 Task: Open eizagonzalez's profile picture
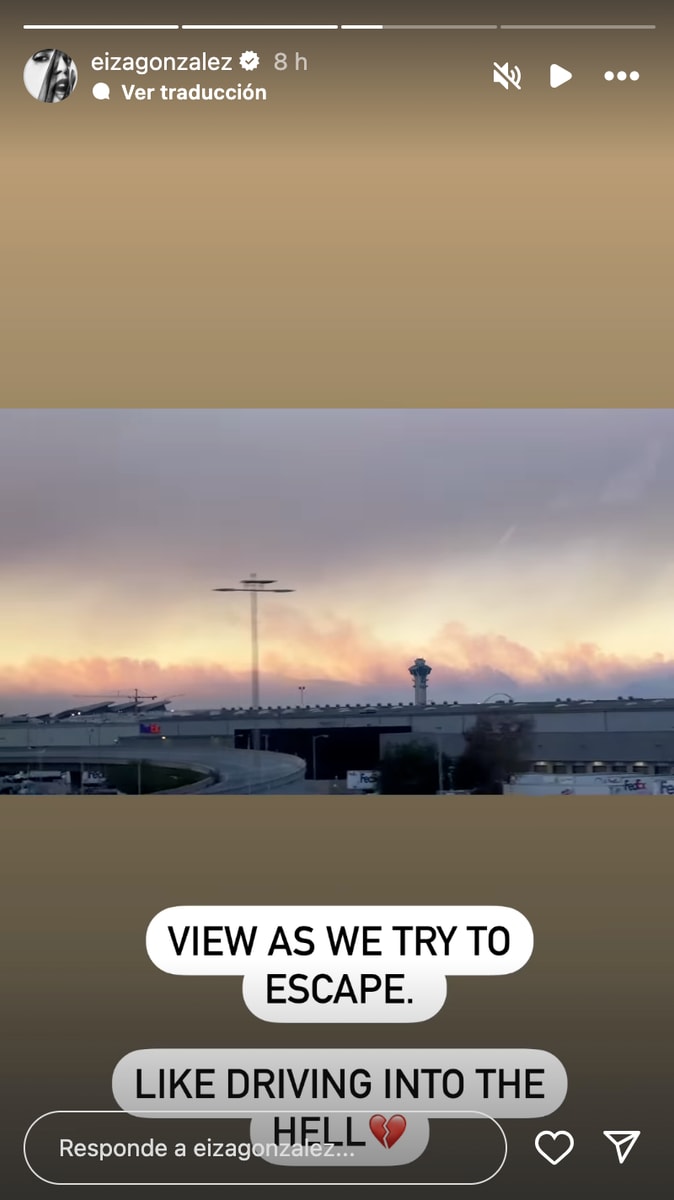click(50, 76)
